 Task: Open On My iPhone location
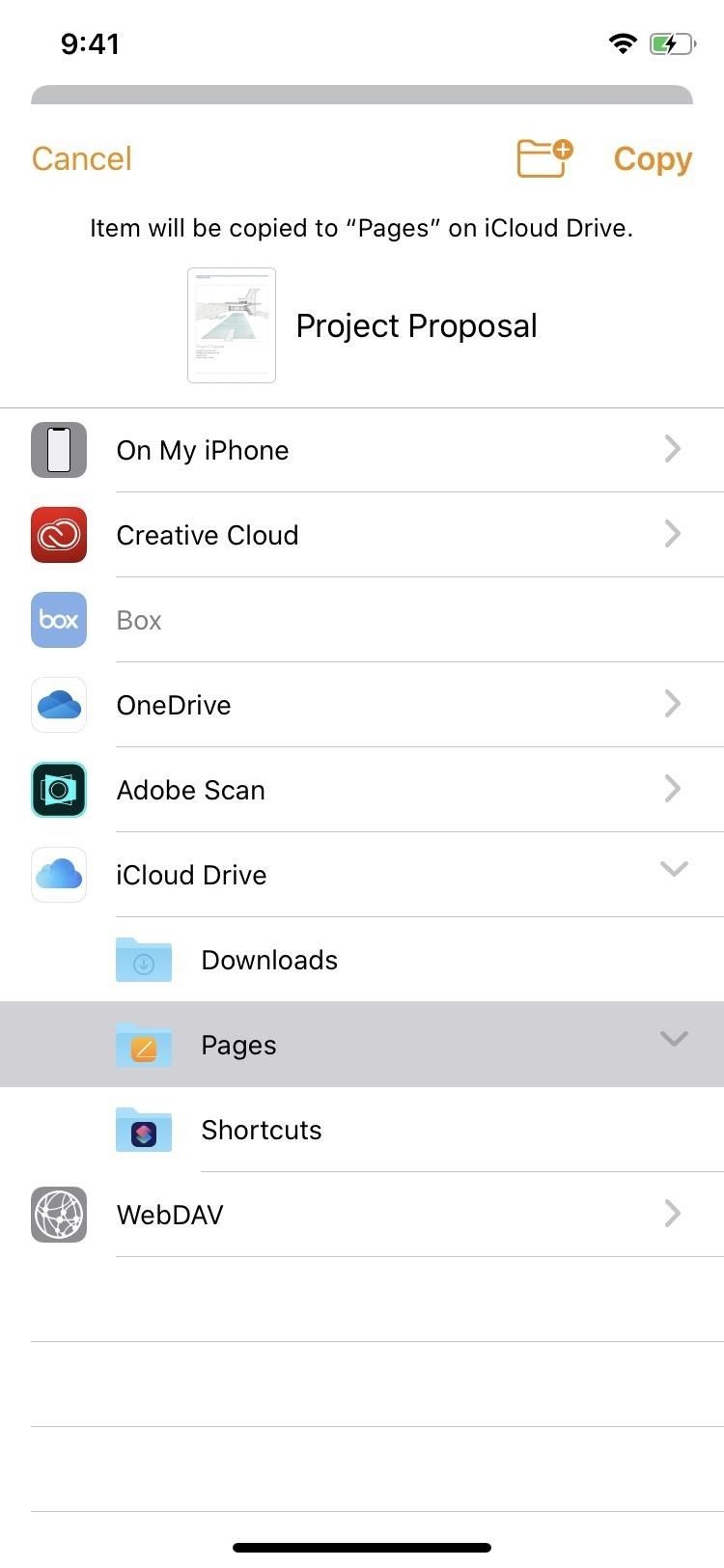362,450
